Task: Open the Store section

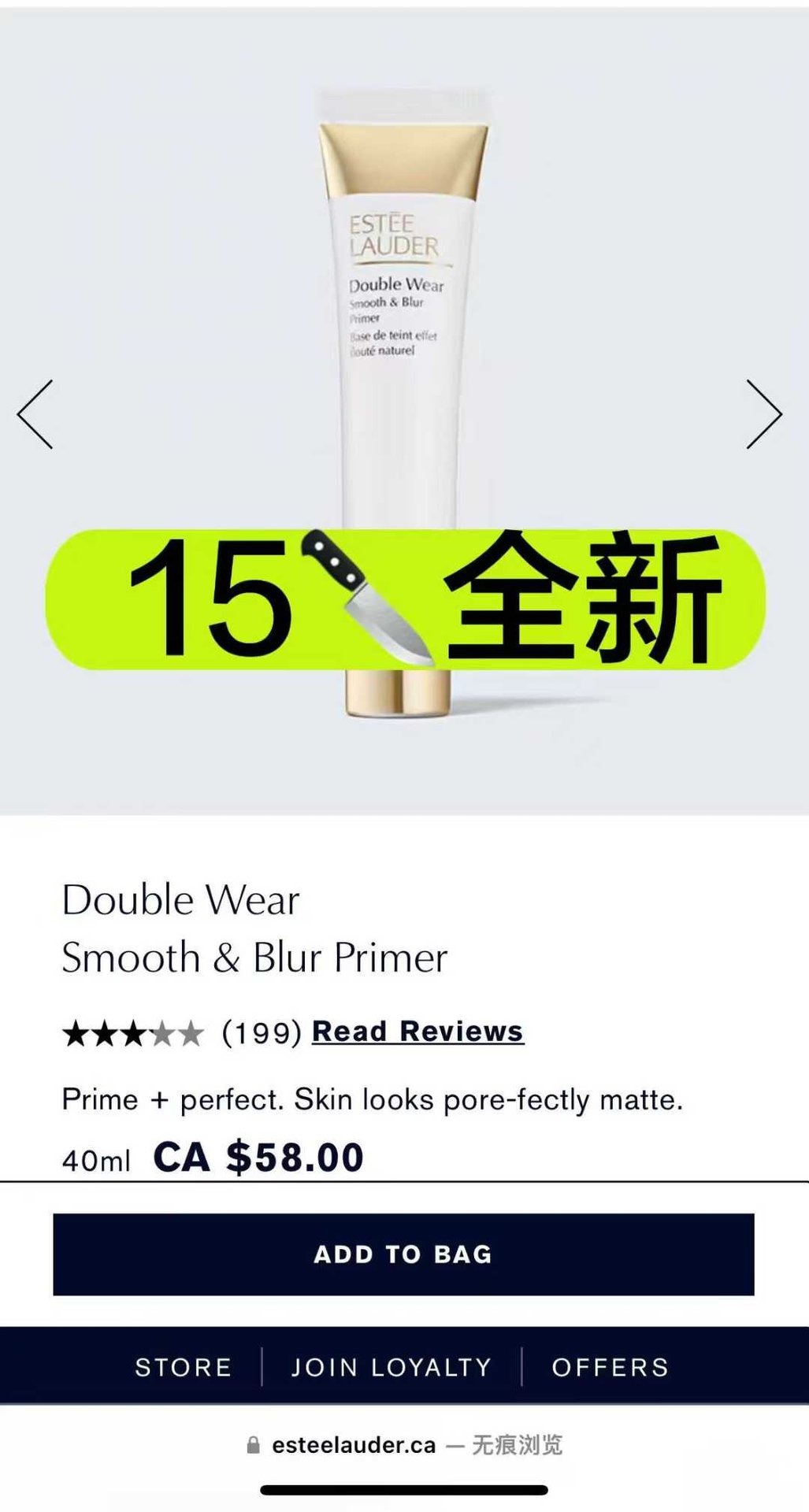Action: click(x=183, y=1367)
